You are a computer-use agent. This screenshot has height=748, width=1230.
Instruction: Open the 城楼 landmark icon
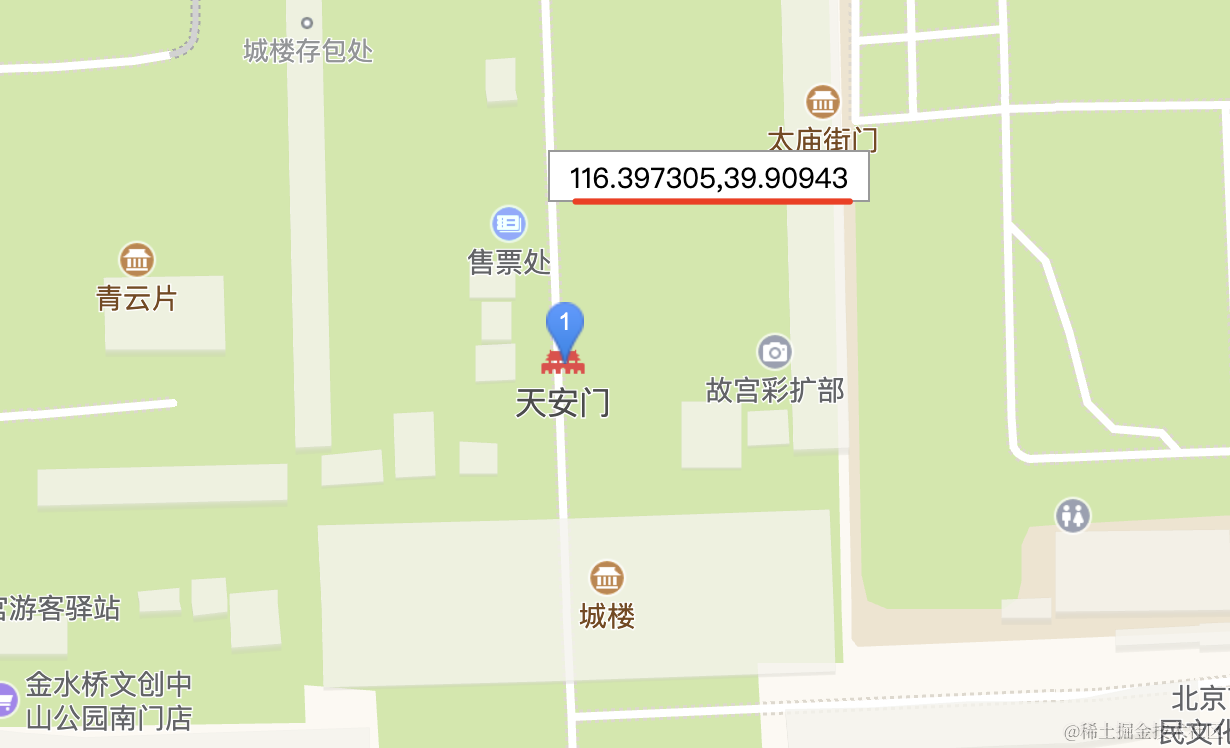pyautogui.click(x=607, y=578)
